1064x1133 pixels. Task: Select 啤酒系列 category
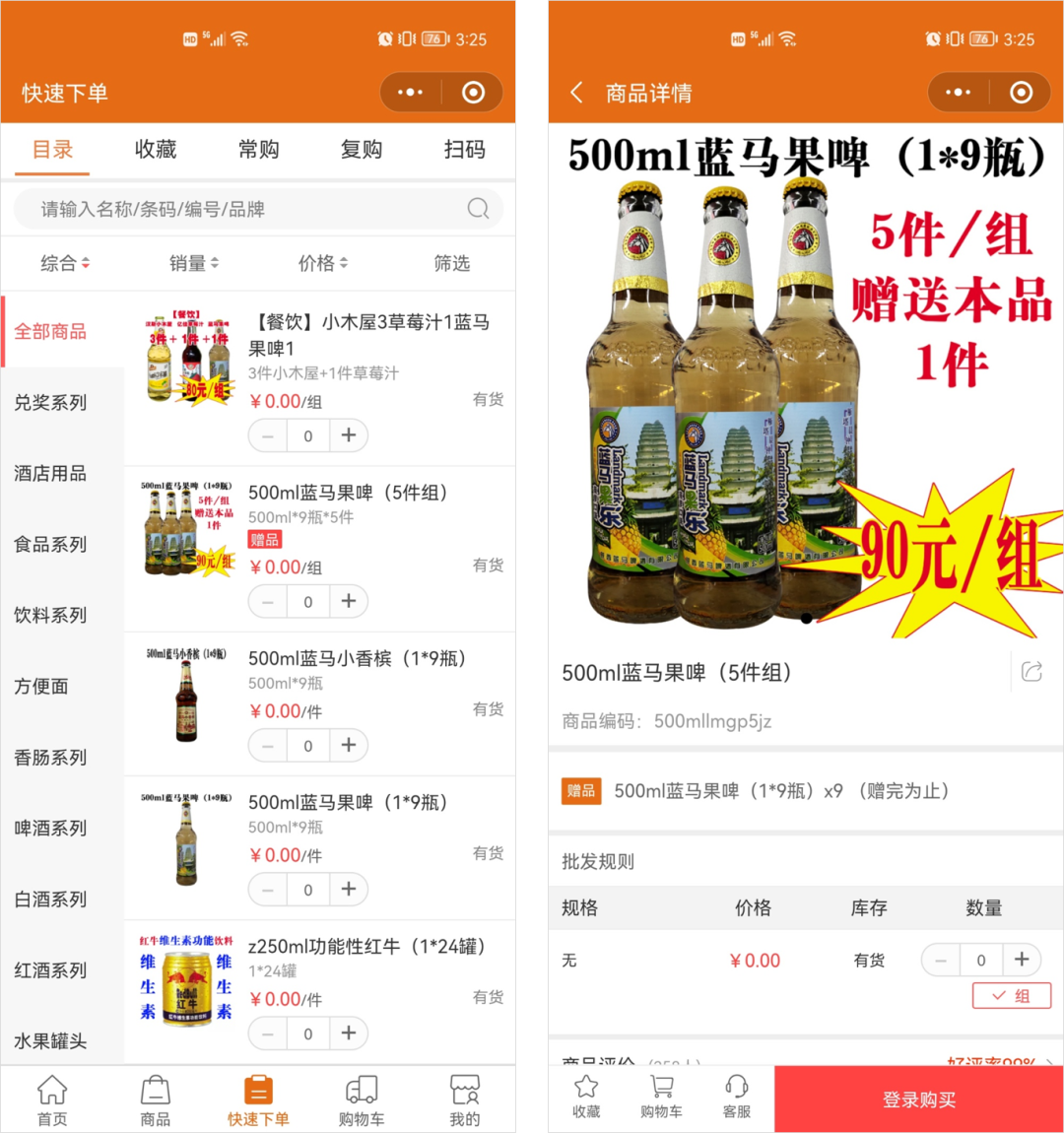click(51, 829)
